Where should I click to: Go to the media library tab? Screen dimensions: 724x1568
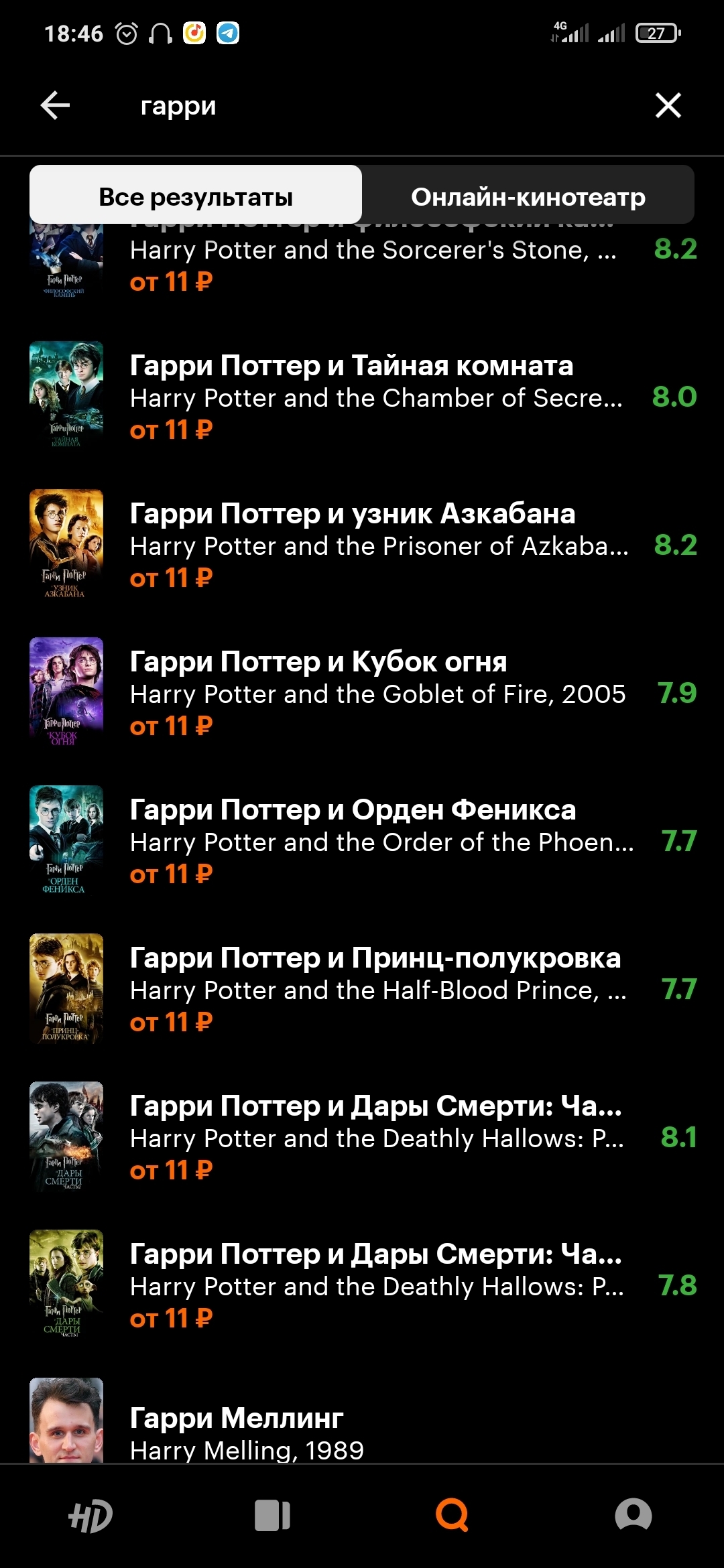click(272, 1516)
